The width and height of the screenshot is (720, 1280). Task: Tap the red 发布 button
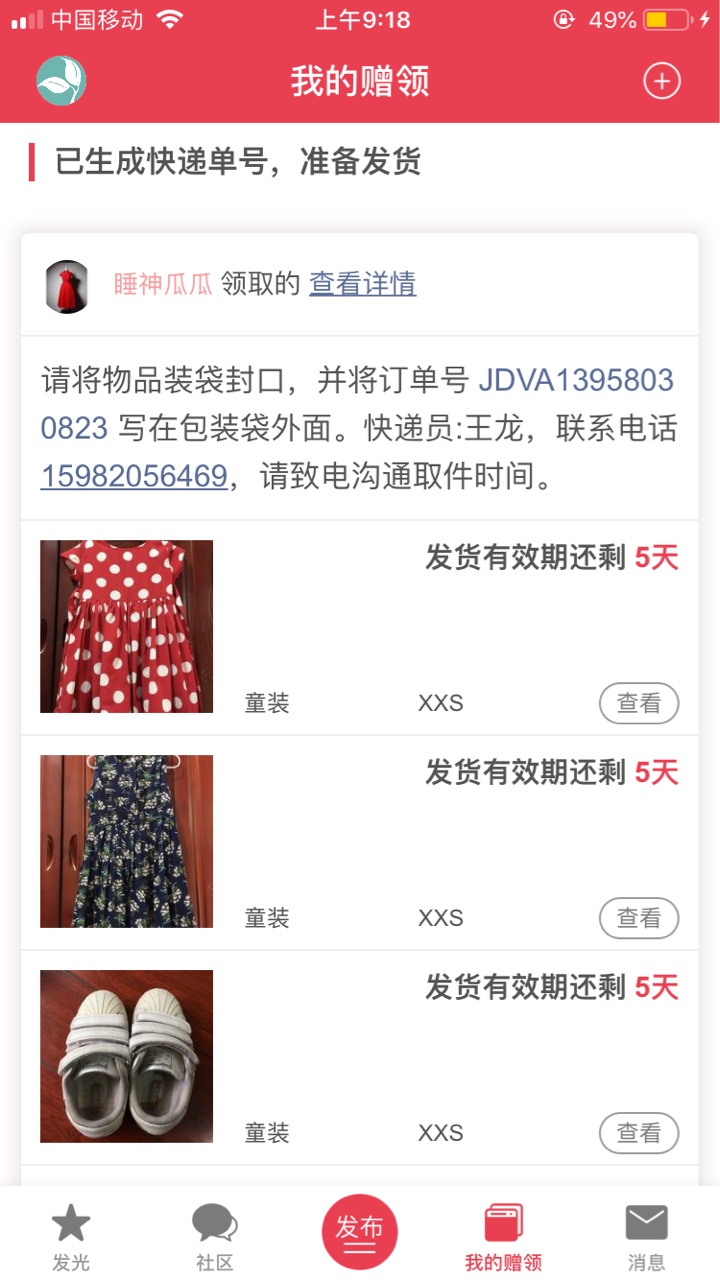click(x=359, y=1231)
